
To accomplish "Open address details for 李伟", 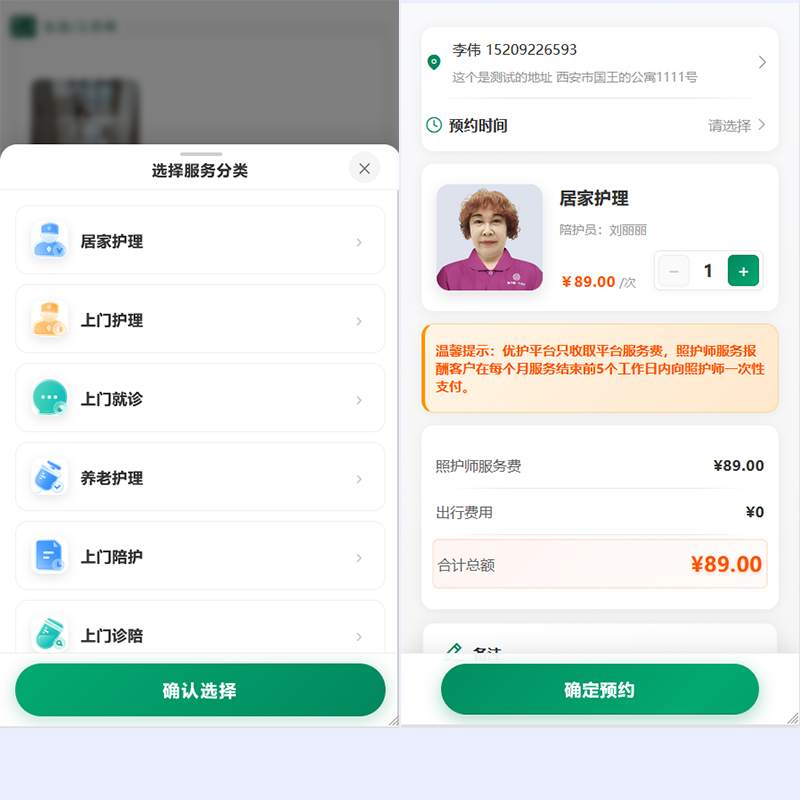I will point(600,62).
